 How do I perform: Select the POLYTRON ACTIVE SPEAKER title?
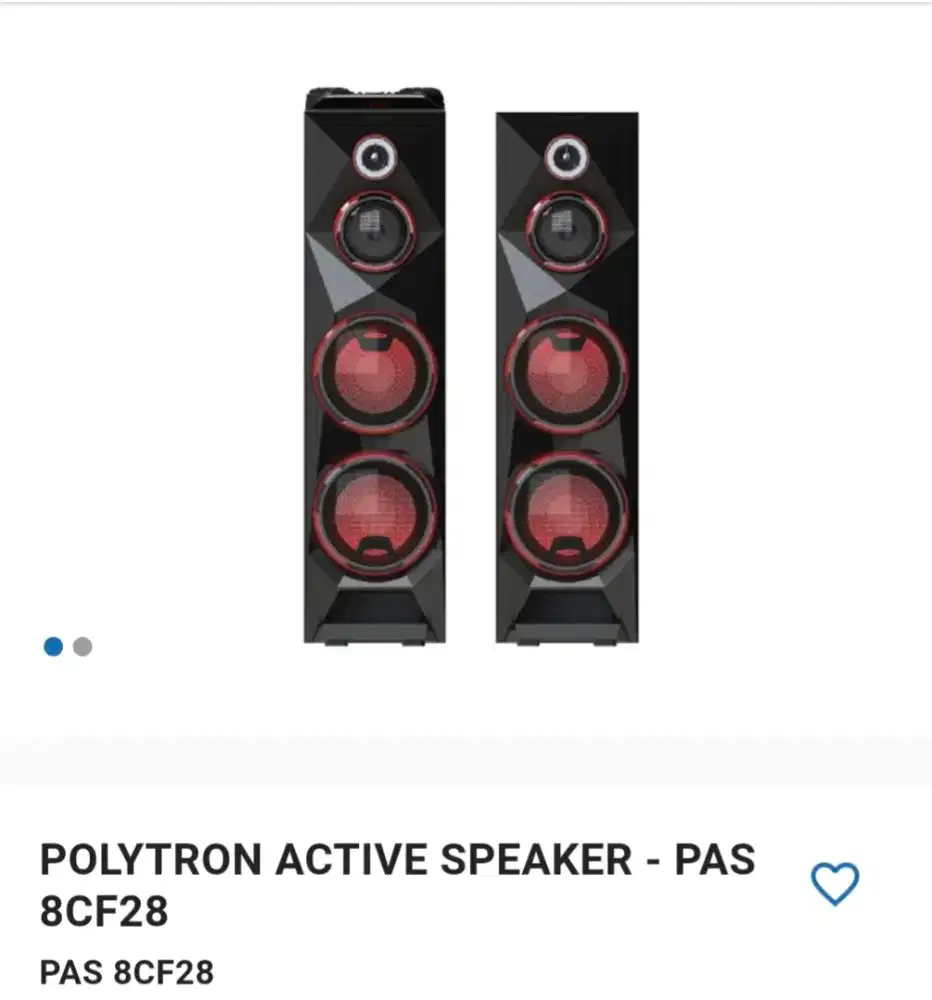(x=397, y=857)
